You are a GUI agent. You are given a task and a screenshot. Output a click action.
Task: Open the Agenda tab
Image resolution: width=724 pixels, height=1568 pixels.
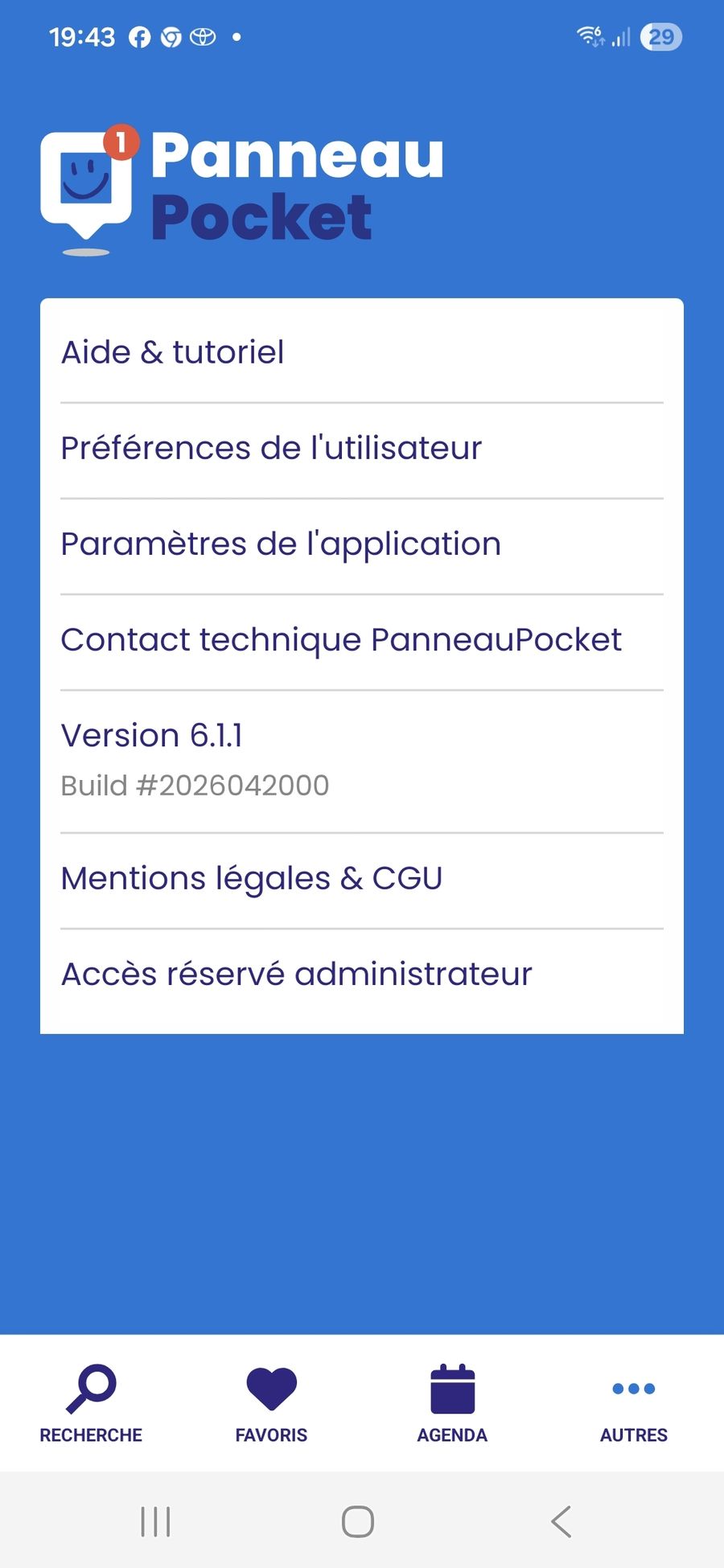point(452,1403)
